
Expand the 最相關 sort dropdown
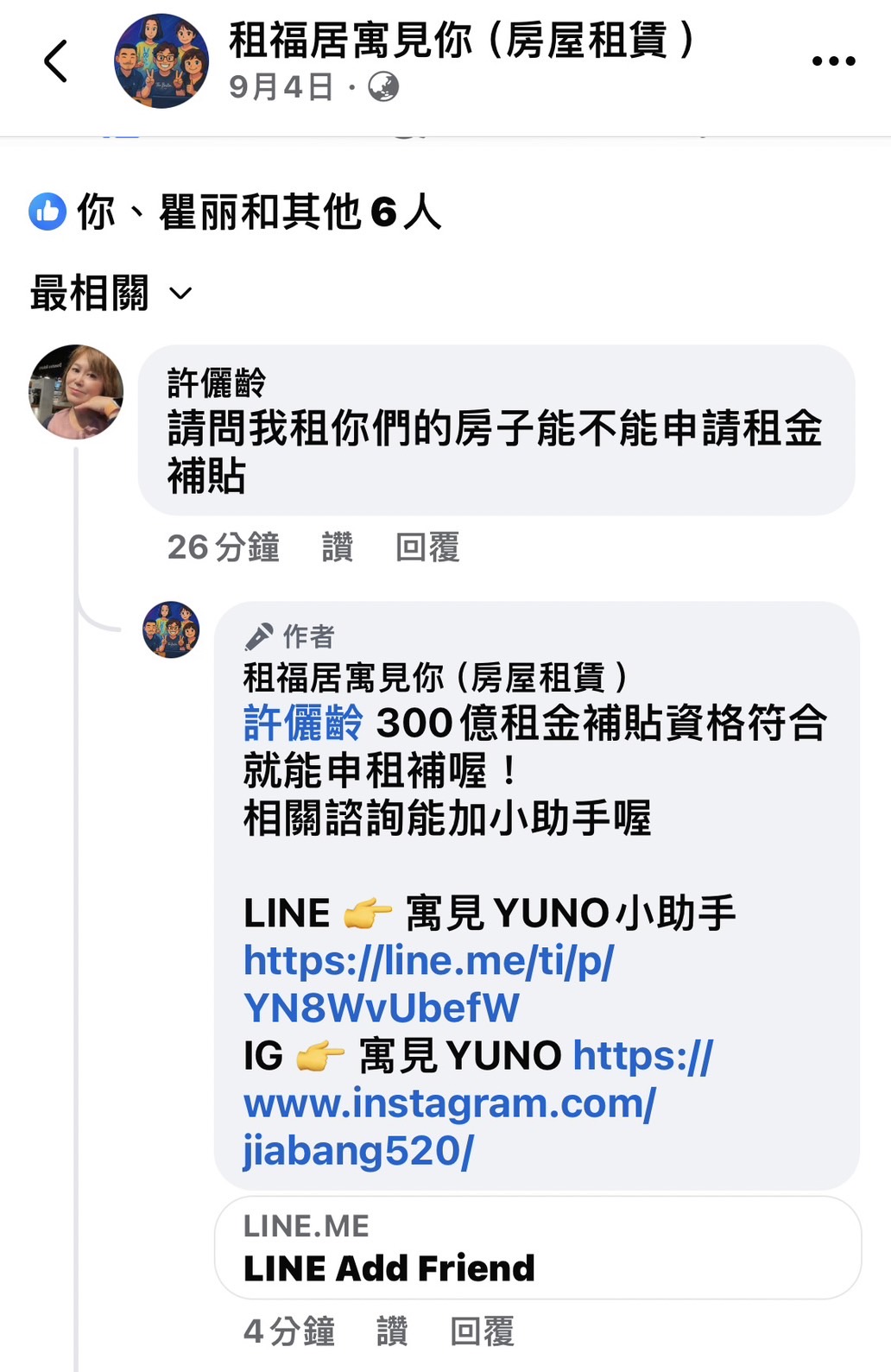coord(111,294)
